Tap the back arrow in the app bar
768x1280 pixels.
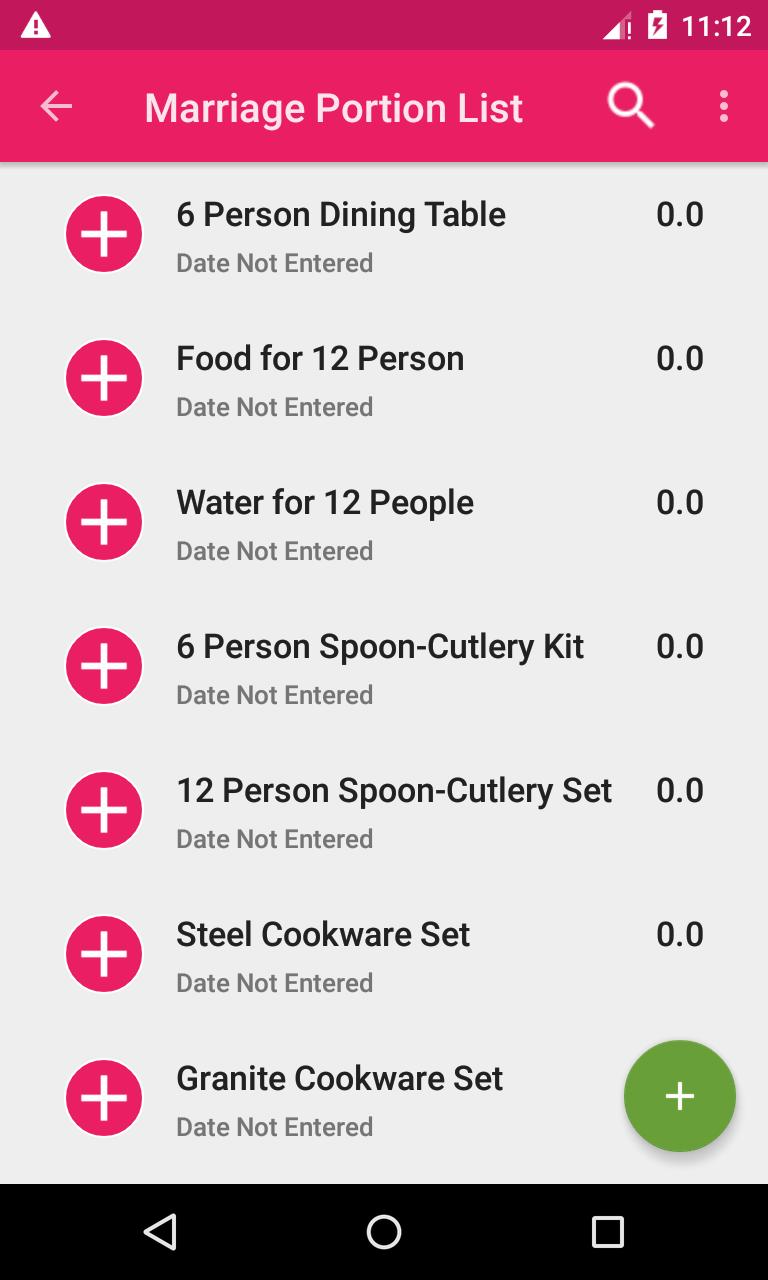pos(55,105)
